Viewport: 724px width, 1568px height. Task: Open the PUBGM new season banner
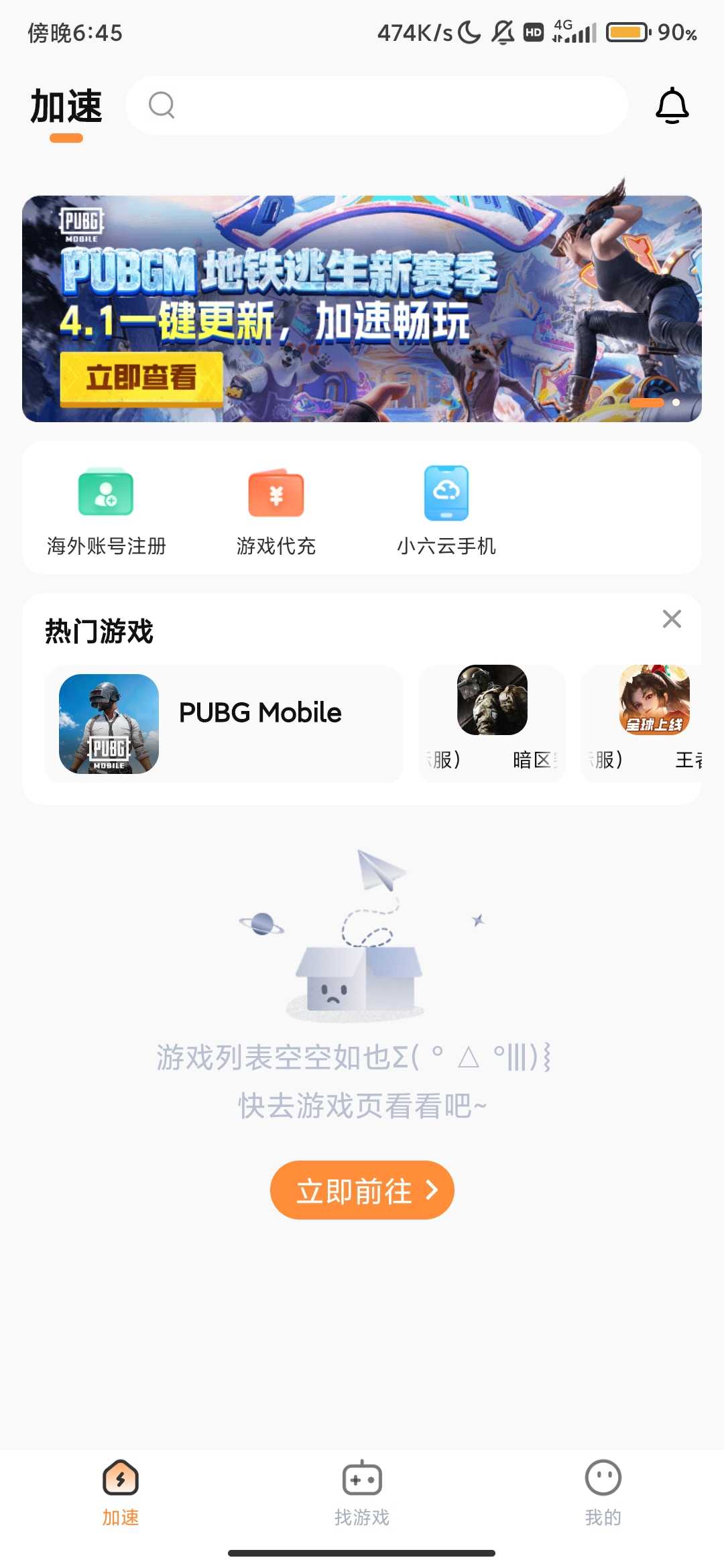pyautogui.click(x=362, y=308)
